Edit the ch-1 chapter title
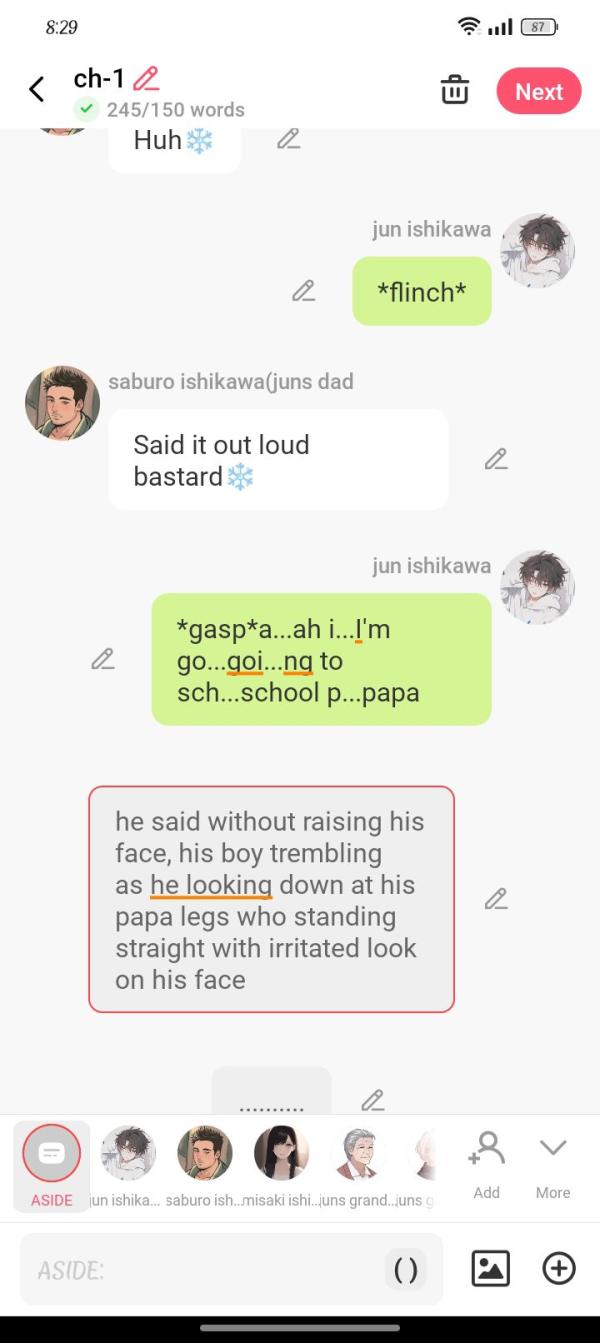This screenshot has width=600, height=1343. pyautogui.click(x=146, y=78)
